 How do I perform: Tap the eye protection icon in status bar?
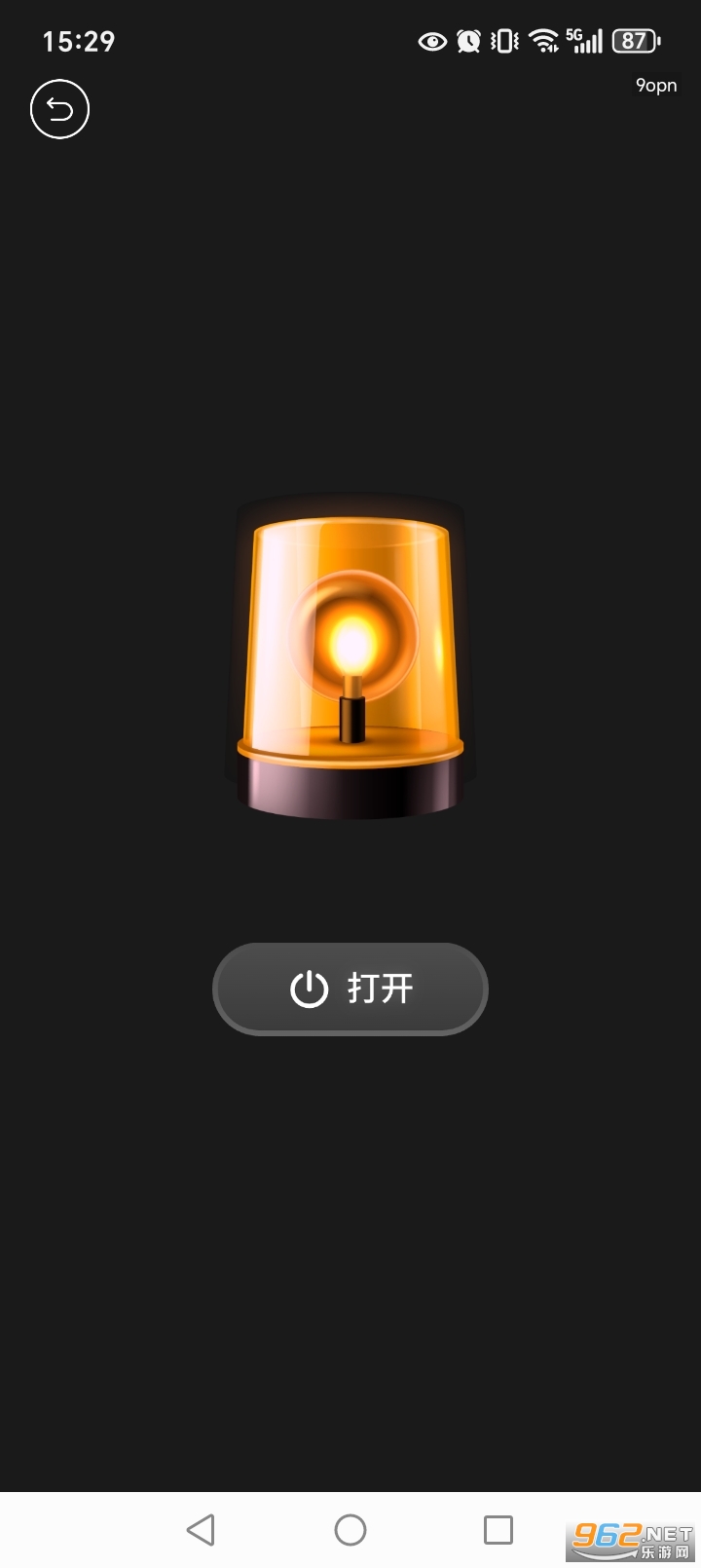pos(431,41)
